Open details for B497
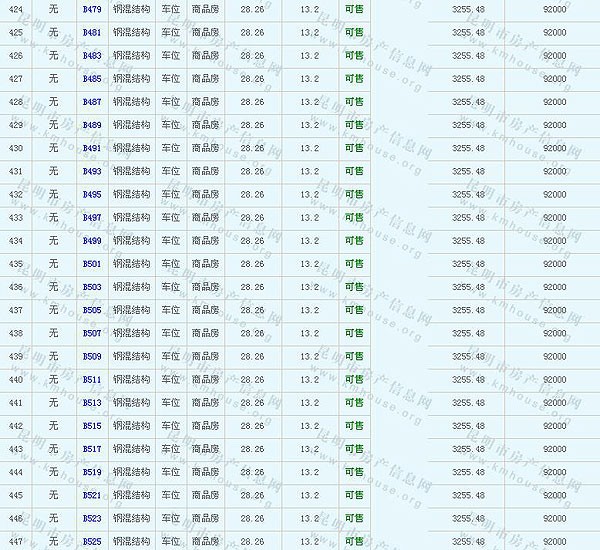Image resolution: width=600 pixels, height=550 pixels. pos(91,217)
